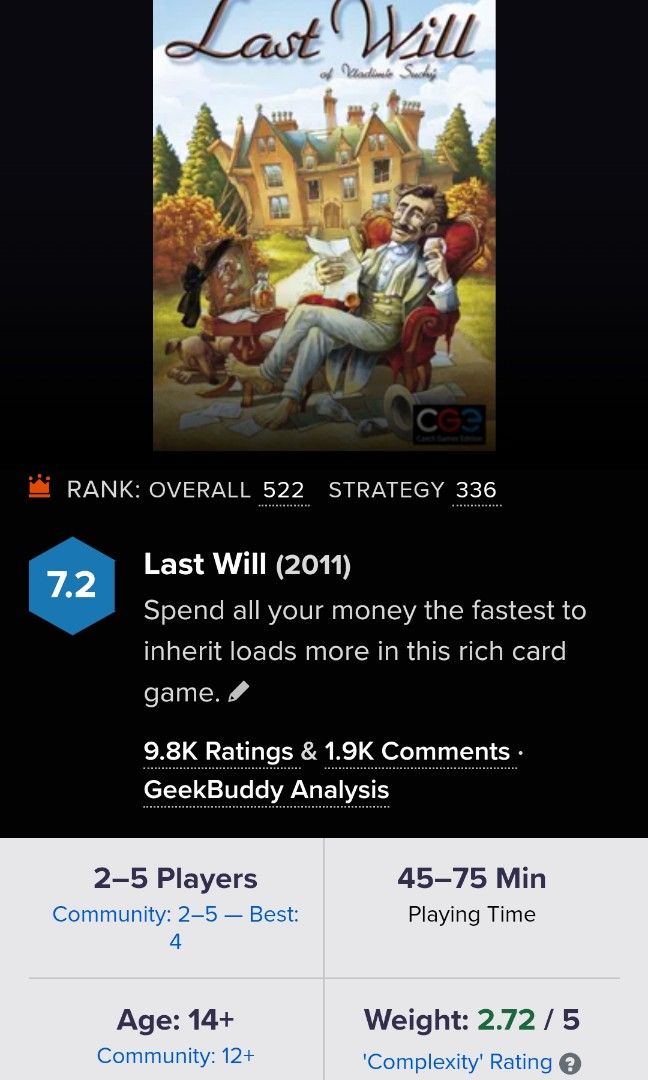Open the 'Complexity' Rating link
Image resolution: width=648 pixels, height=1080 pixels.
(457, 1062)
